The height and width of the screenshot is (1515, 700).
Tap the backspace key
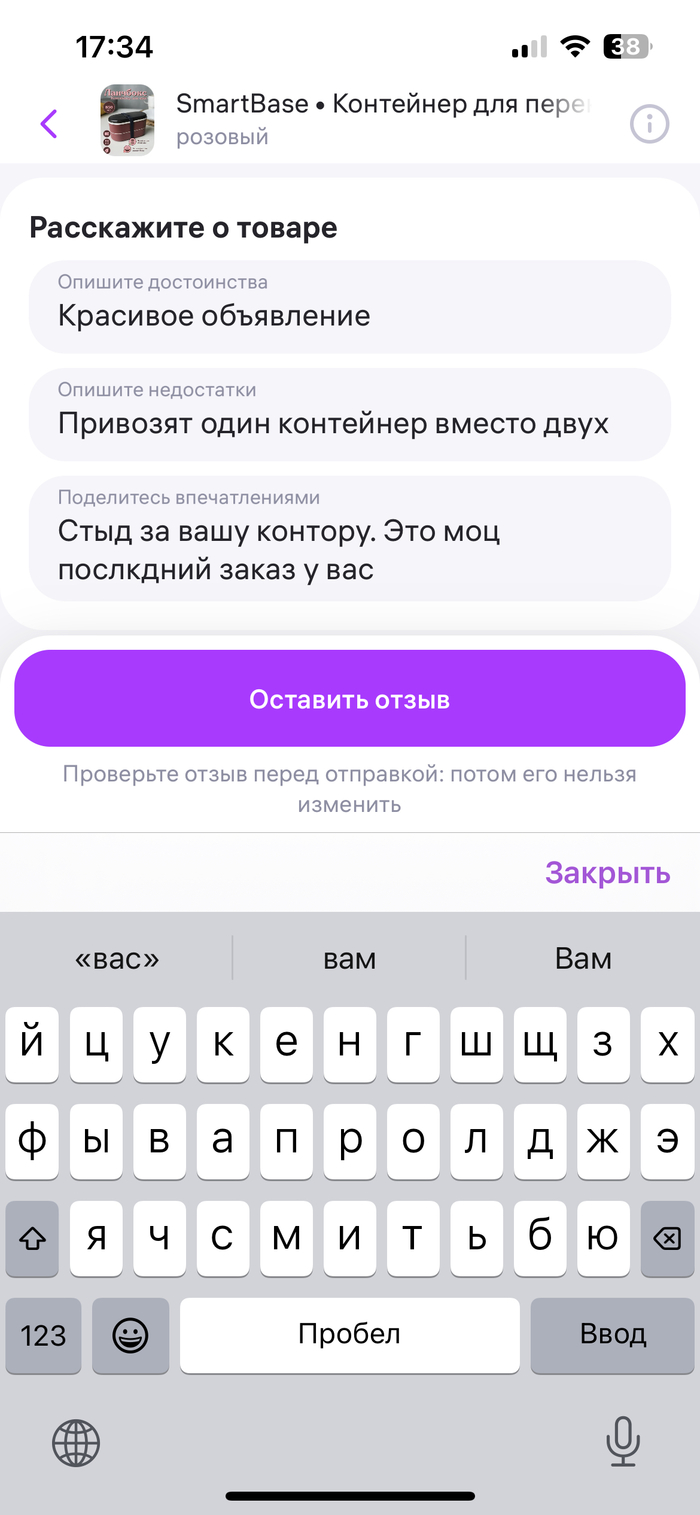coord(666,1239)
